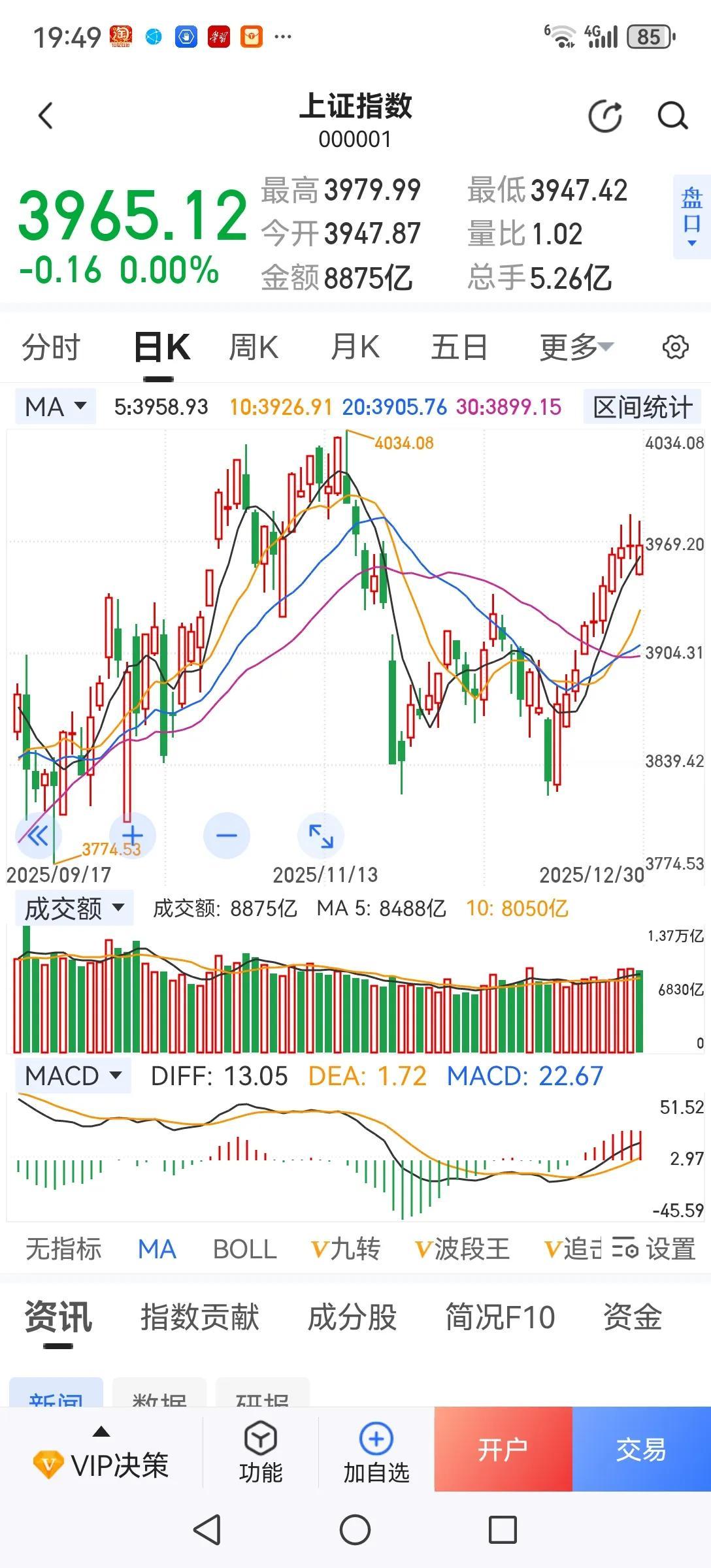Refresh the 上证指数 quote data
This screenshot has height=1568, width=711.
coord(603,115)
